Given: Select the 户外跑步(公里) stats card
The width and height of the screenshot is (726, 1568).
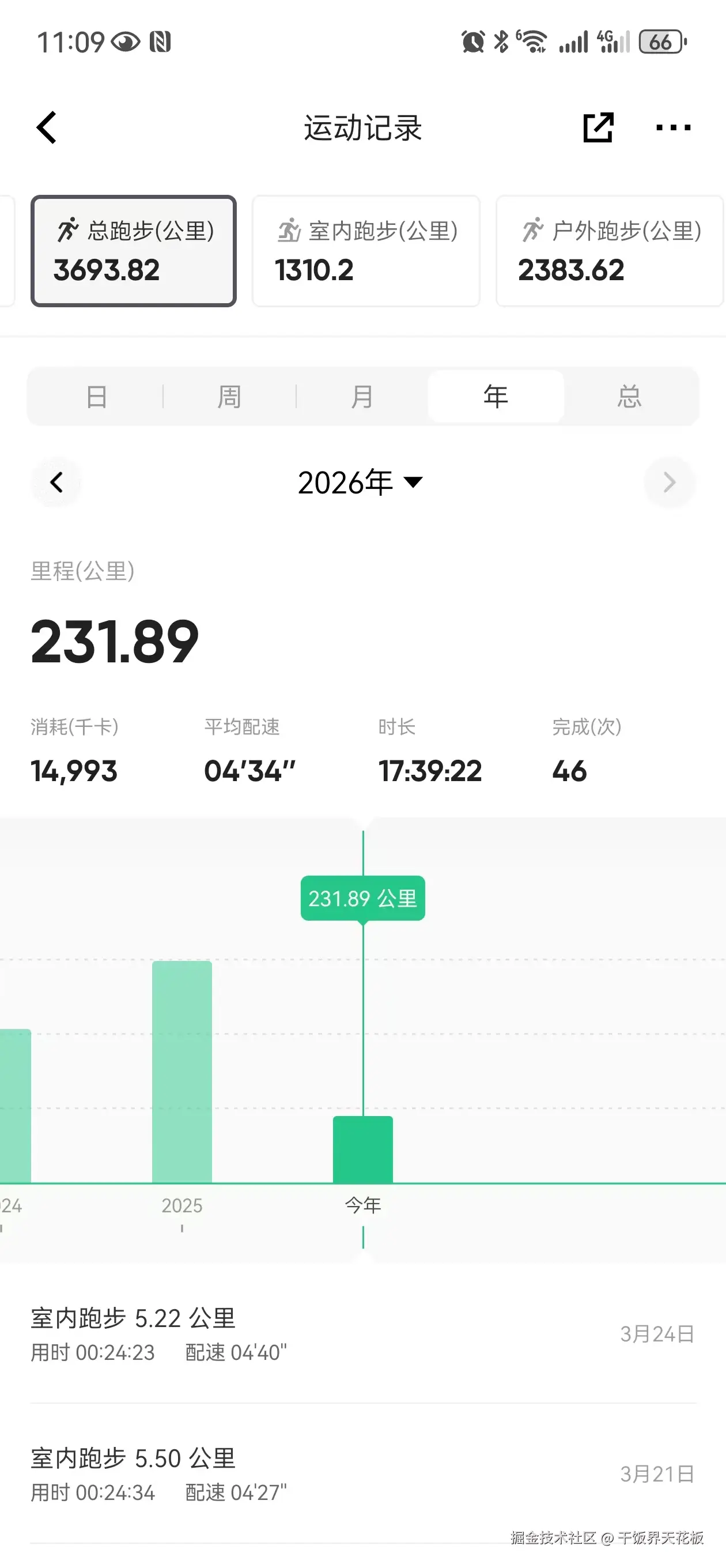Looking at the screenshot, I should click(x=608, y=251).
